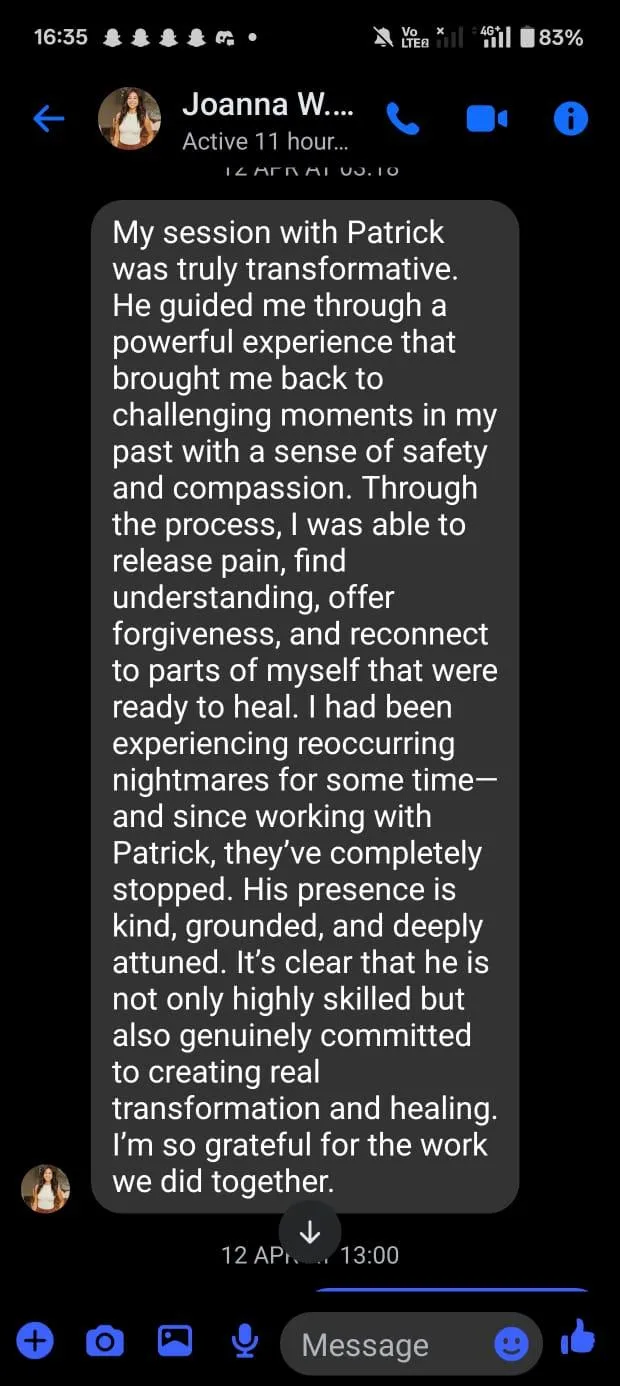Record a voice message with the microphone
This screenshot has height=1386, width=620.
click(x=245, y=1341)
